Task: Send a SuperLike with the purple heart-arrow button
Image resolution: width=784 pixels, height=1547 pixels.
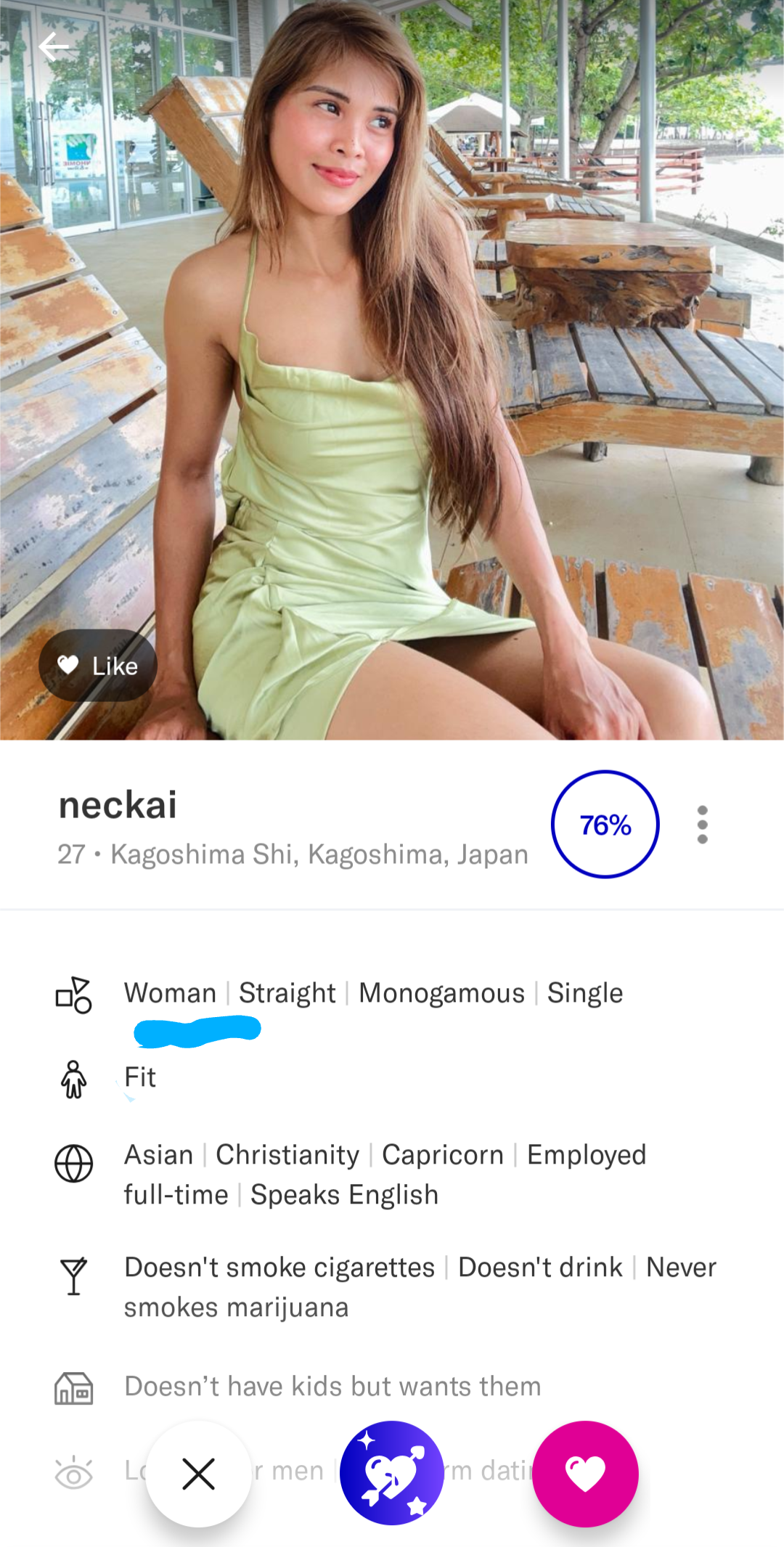Action: coord(392,1473)
